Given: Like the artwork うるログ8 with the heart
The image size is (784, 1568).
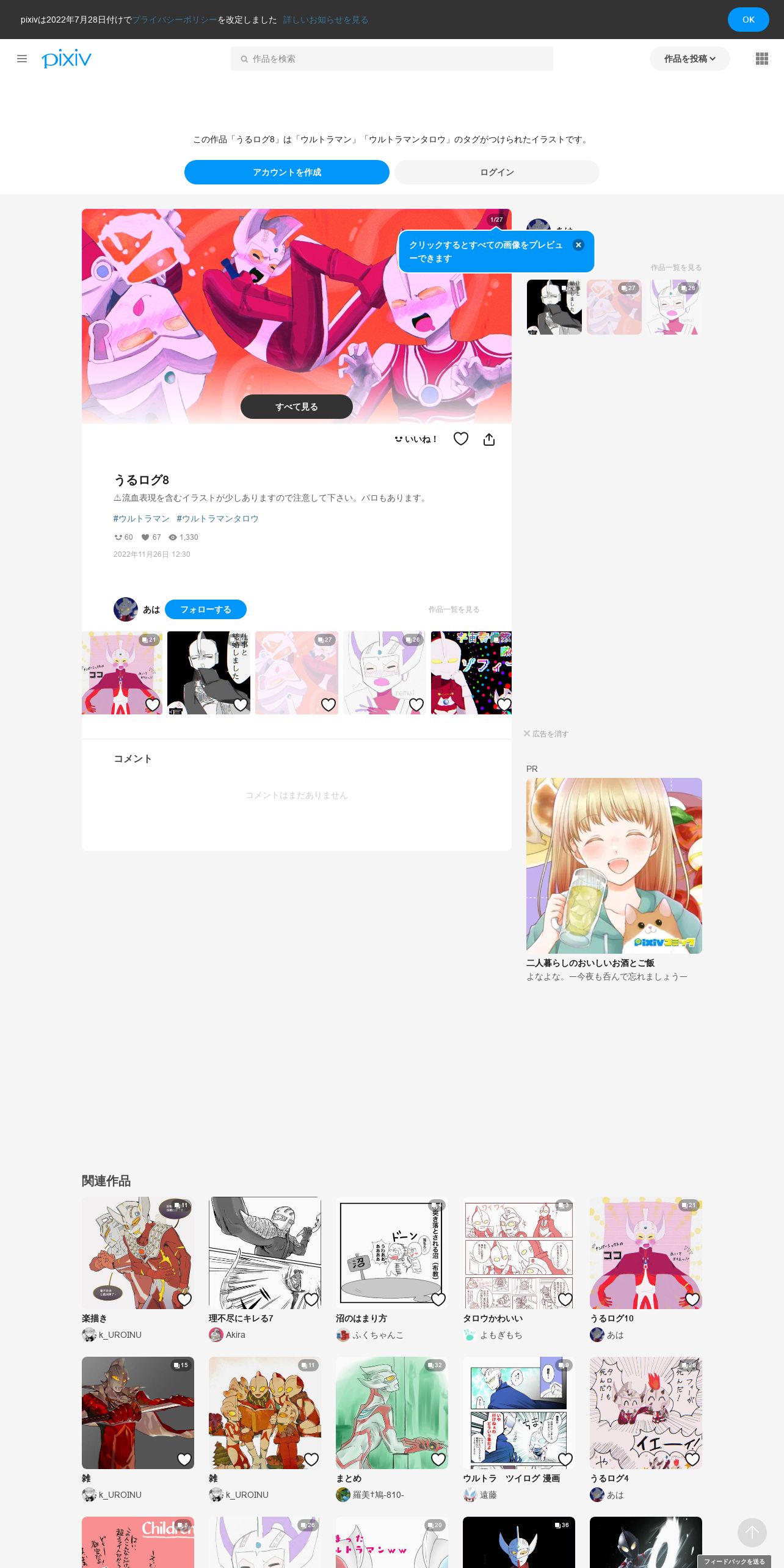Looking at the screenshot, I should click(461, 439).
